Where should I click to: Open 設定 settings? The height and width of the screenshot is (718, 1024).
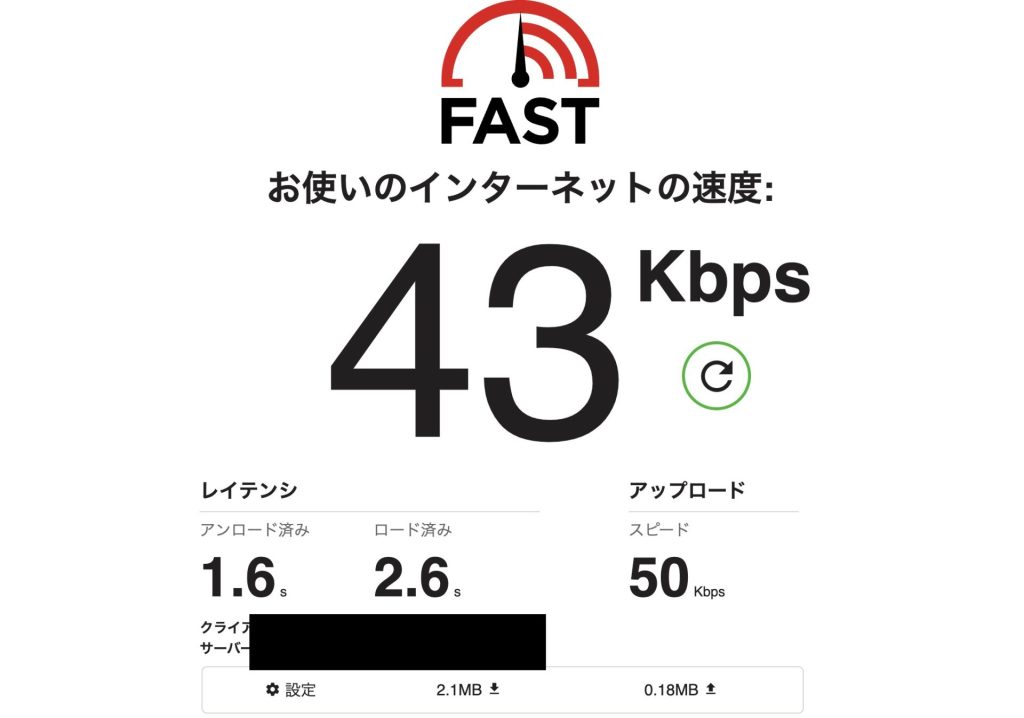click(x=291, y=690)
